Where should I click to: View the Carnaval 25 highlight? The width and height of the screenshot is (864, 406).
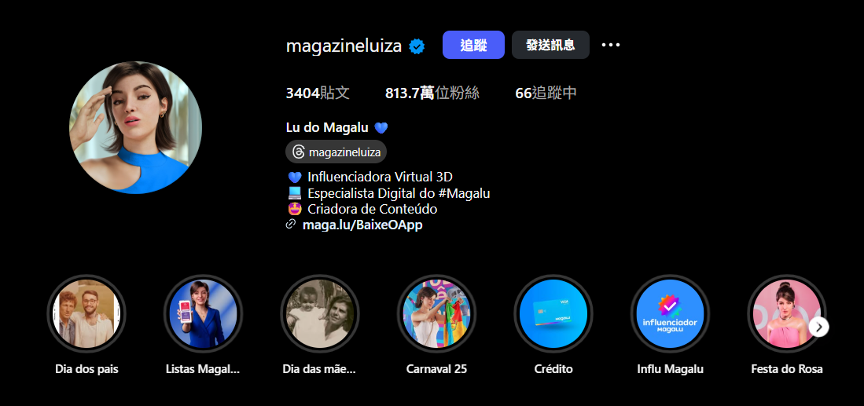tap(436, 313)
